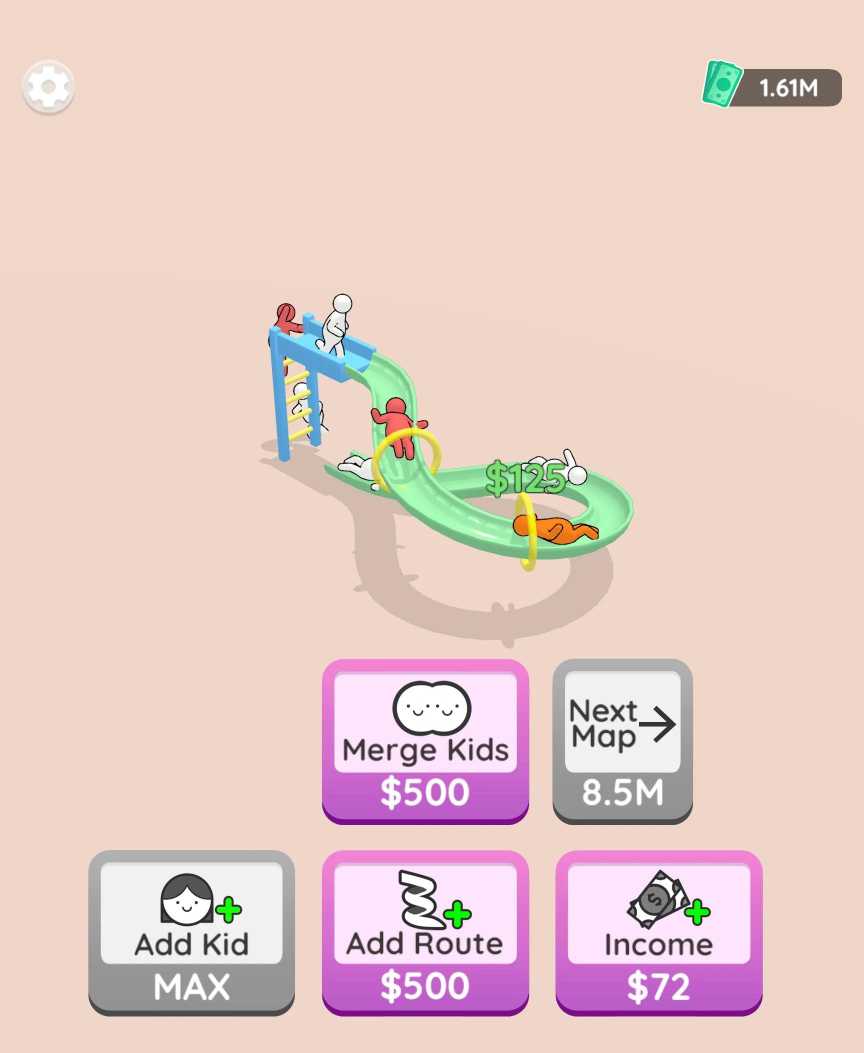Buy Merge Kids for $500
This screenshot has width=864, height=1053.
point(425,740)
